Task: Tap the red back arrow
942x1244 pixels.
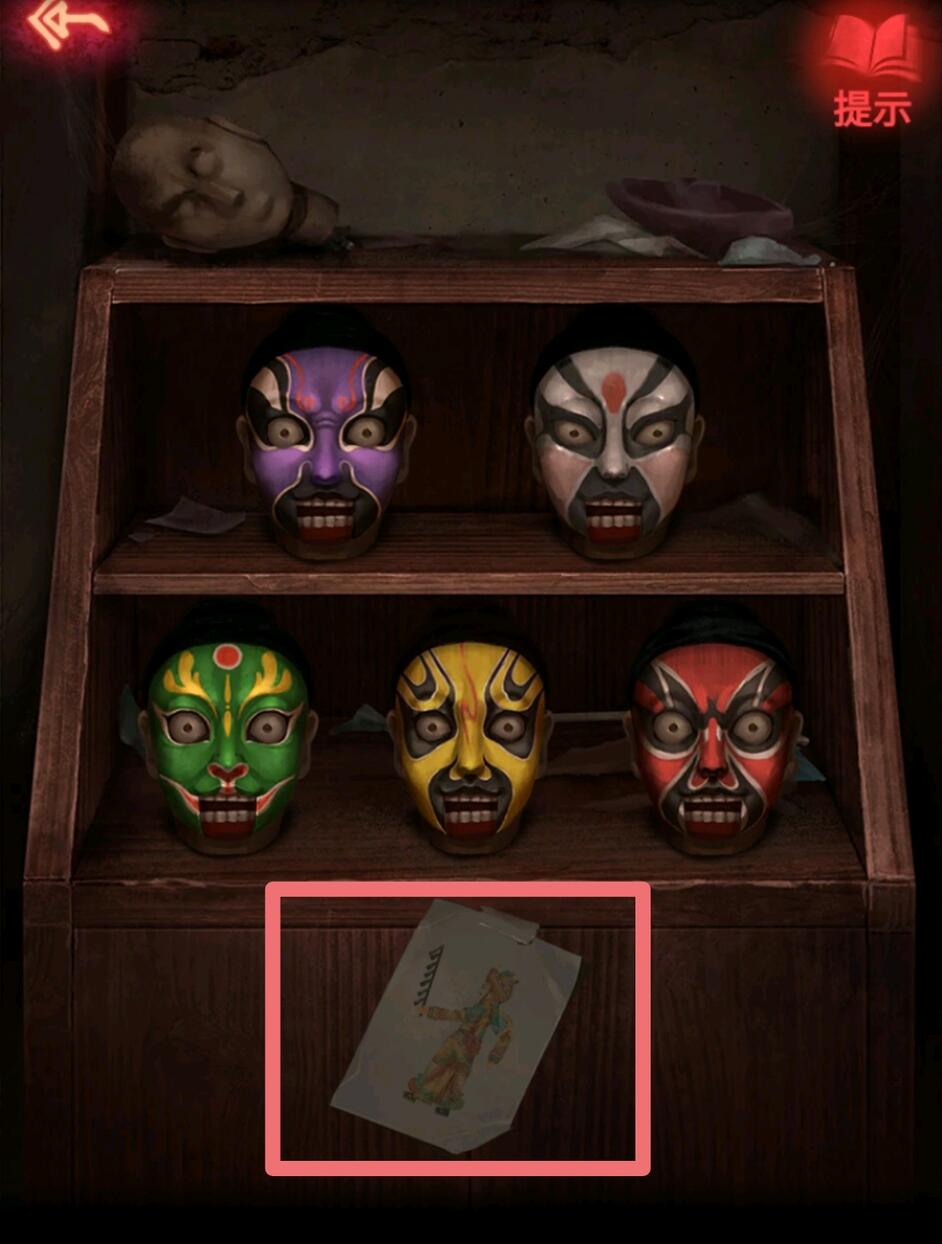Action: click(68, 24)
